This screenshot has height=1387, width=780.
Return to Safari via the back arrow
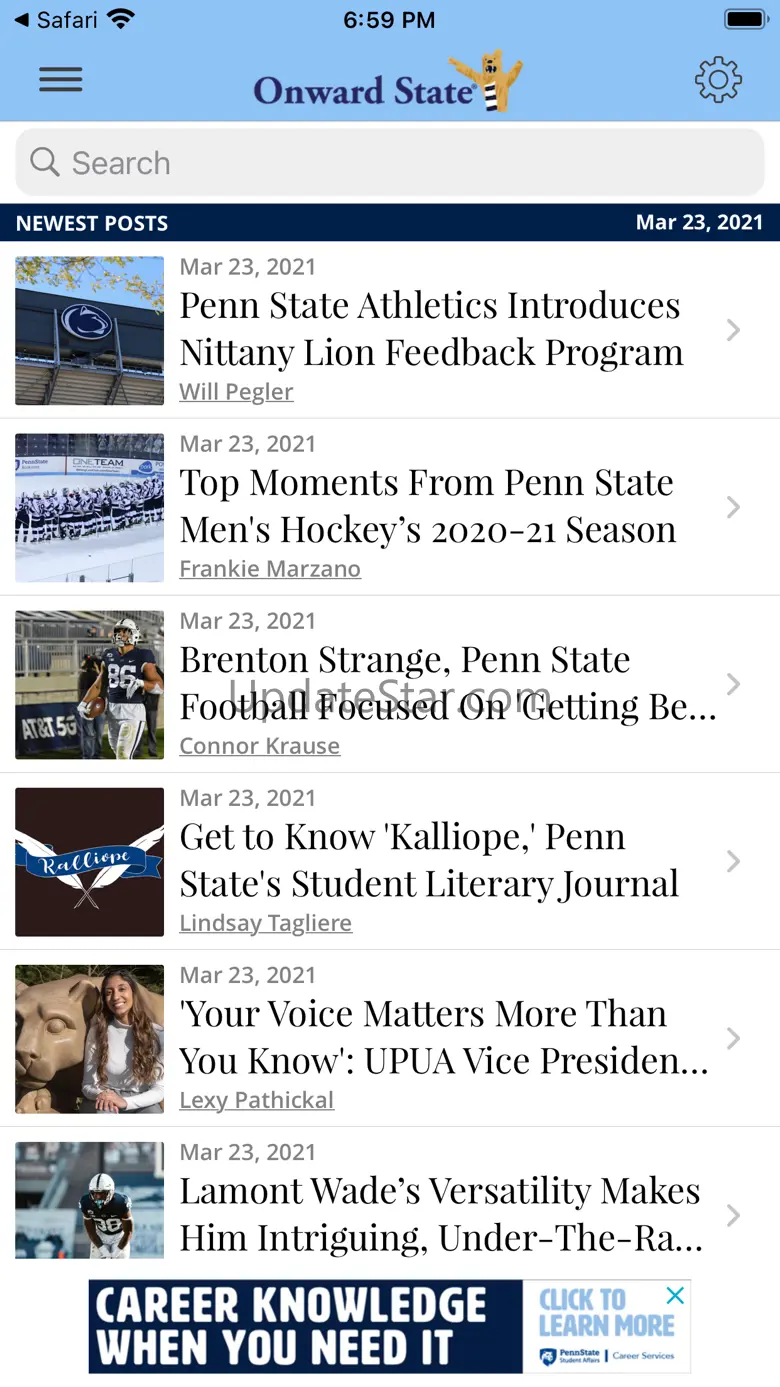pos(22,19)
